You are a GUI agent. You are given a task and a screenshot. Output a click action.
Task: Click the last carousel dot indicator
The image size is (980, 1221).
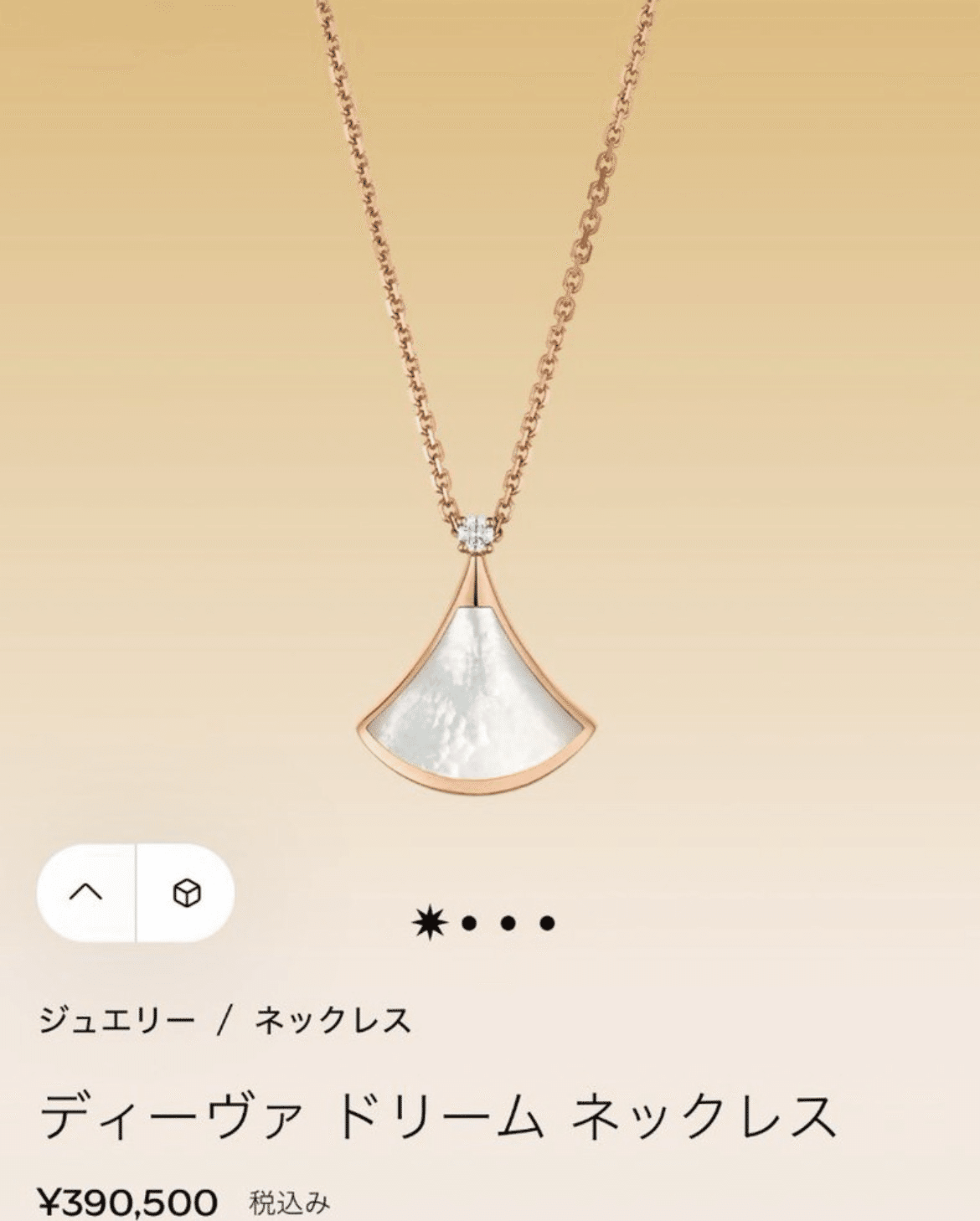tap(549, 923)
